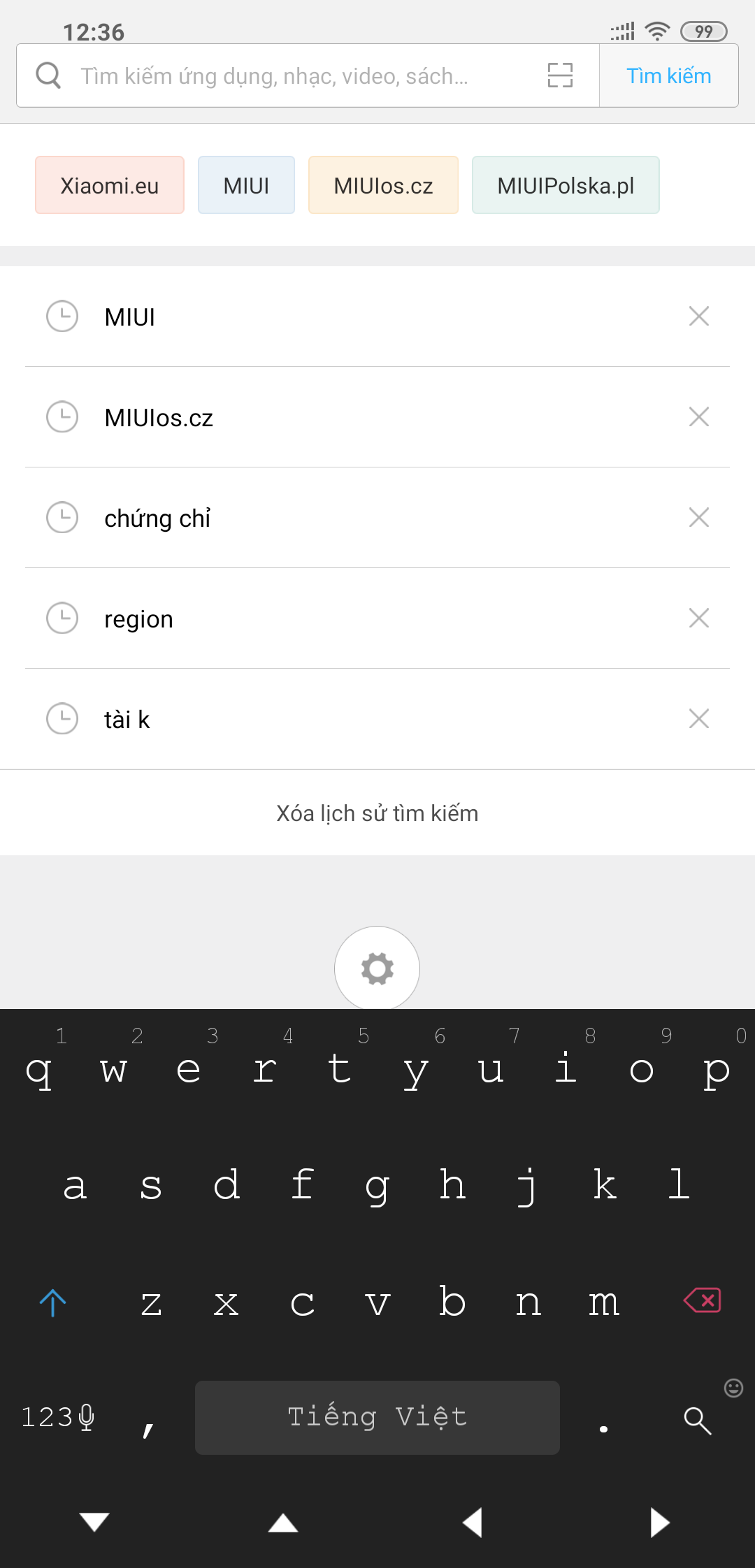Open the region history entry
The height and width of the screenshot is (1568, 755).
click(377, 618)
